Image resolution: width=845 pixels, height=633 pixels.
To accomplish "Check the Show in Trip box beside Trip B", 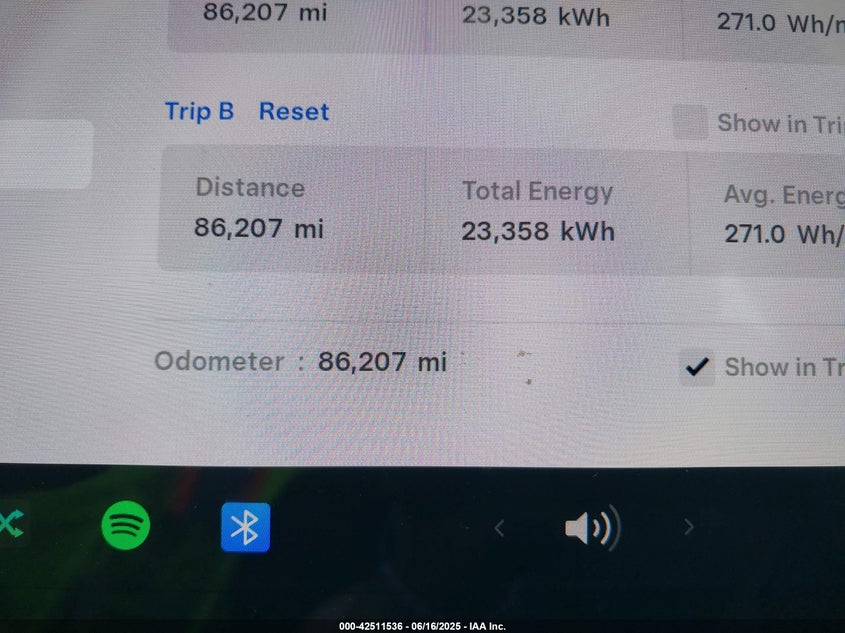I will [689, 123].
